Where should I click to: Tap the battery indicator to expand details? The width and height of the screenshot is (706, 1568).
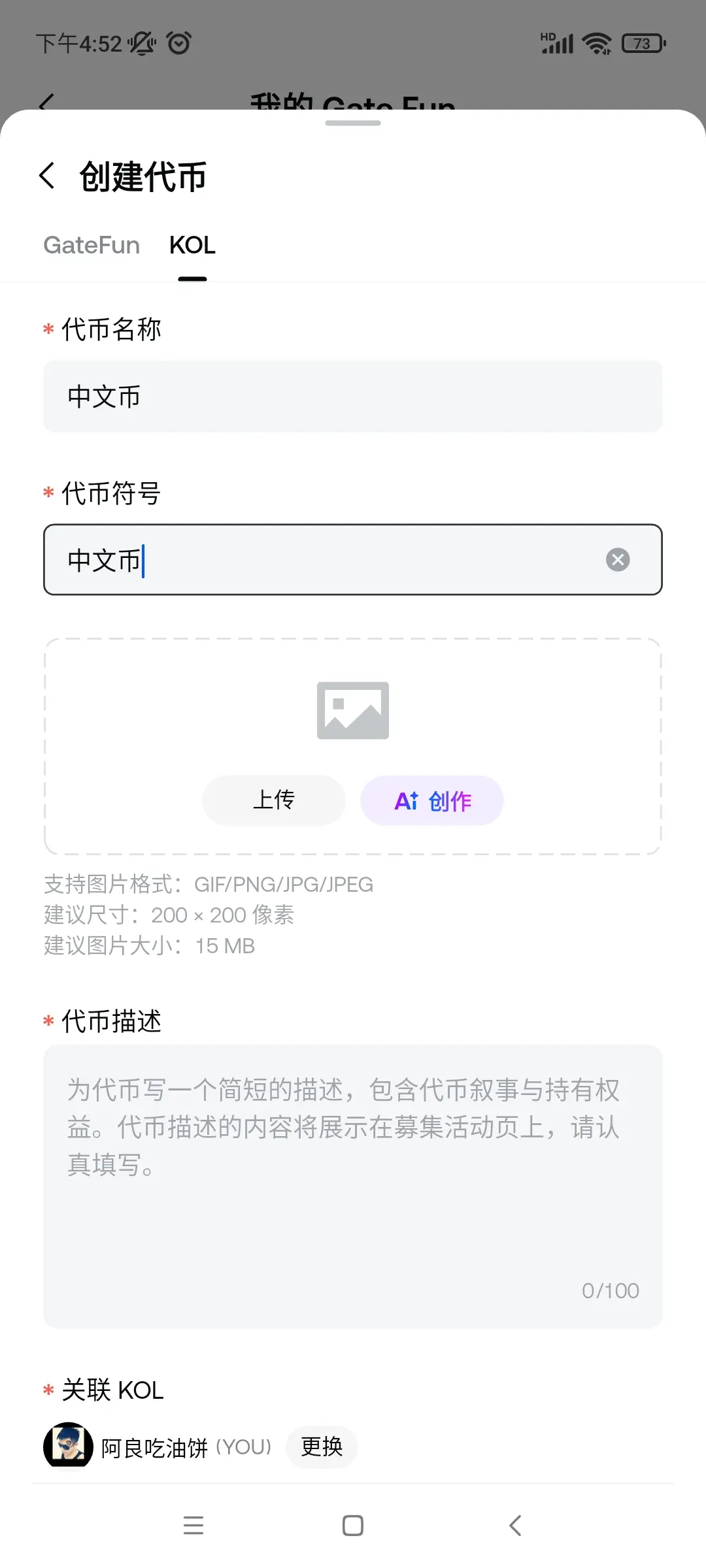click(x=643, y=43)
